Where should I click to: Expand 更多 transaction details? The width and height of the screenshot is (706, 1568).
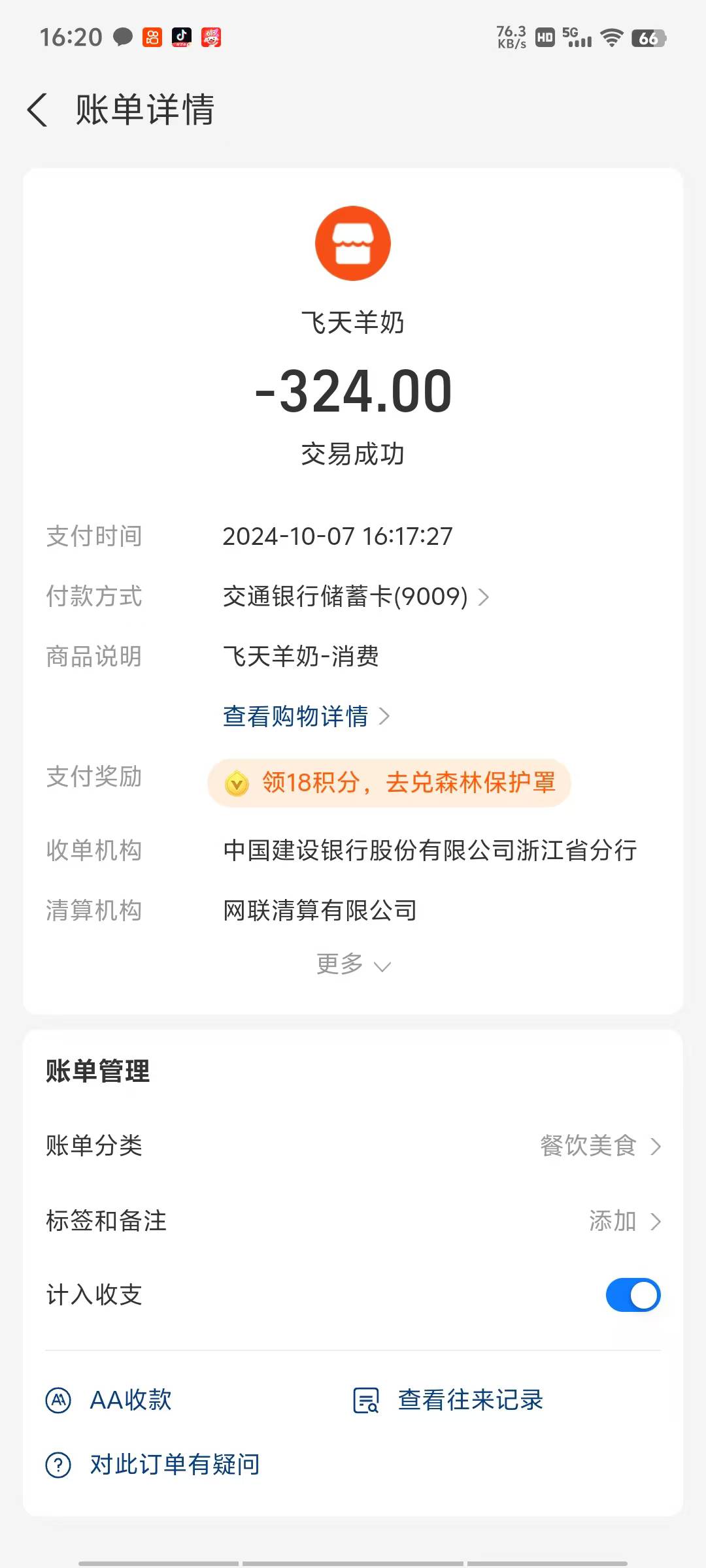[352, 964]
